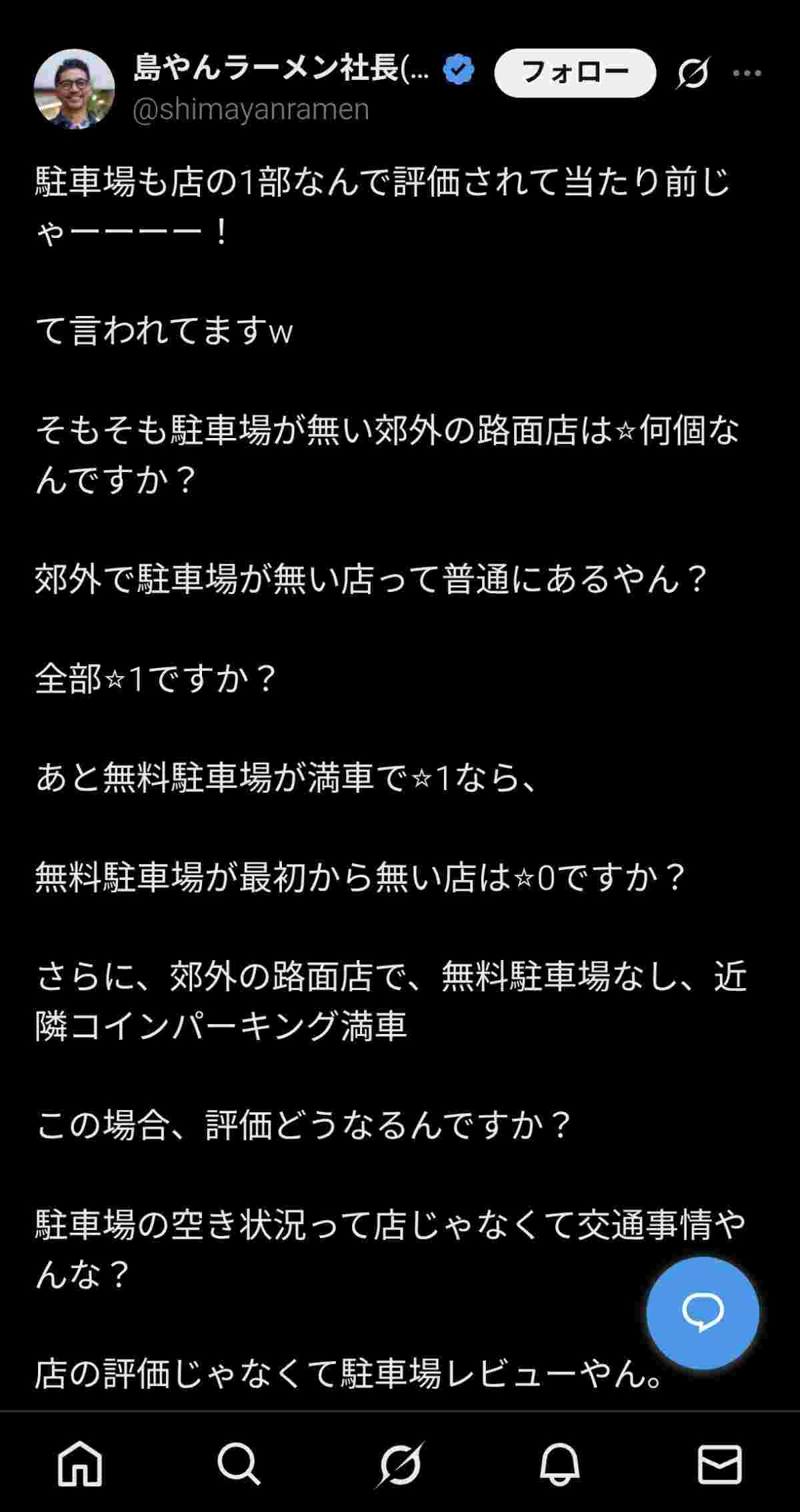Open the direct messages envelope tab
Image resolution: width=800 pixels, height=1512 pixels.
pyautogui.click(x=719, y=1465)
